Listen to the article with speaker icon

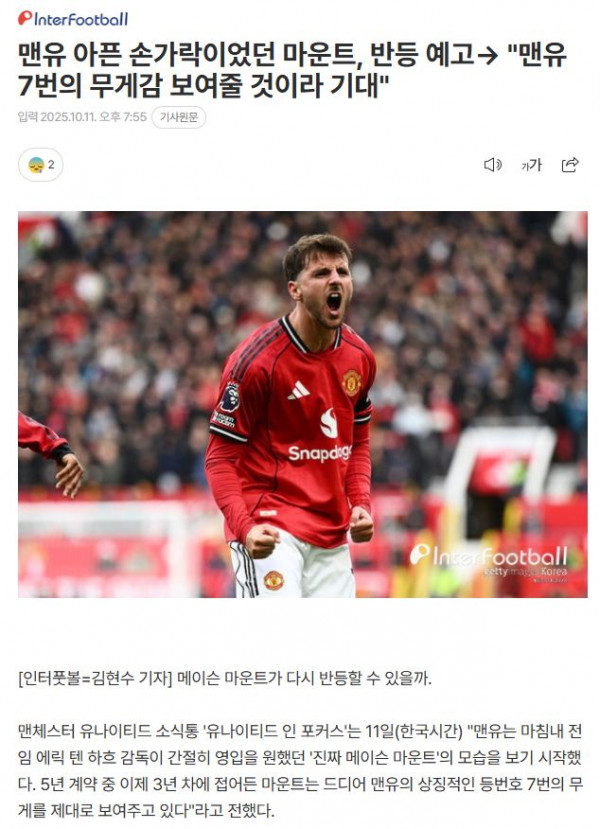tap(492, 165)
